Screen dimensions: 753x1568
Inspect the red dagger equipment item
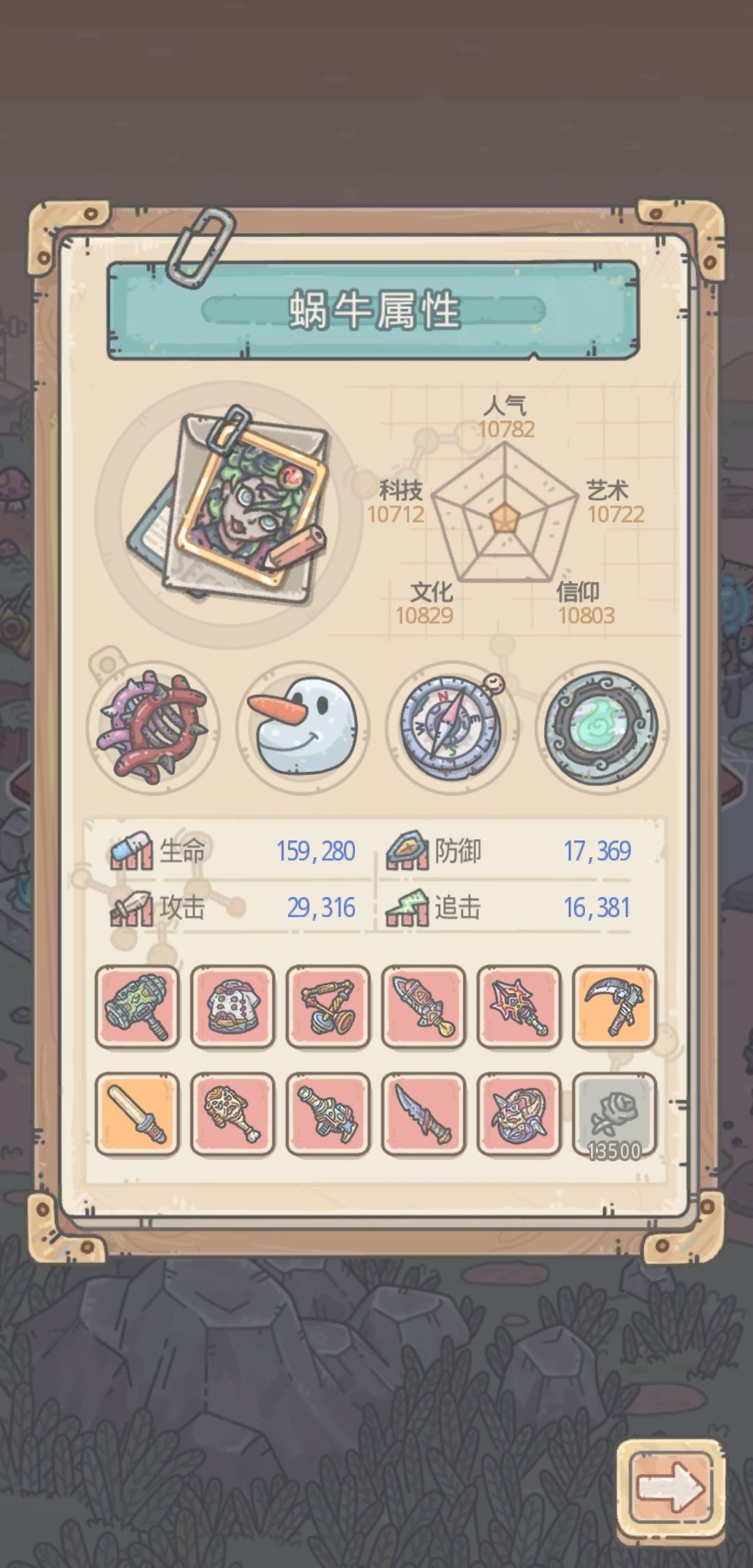423,1008
